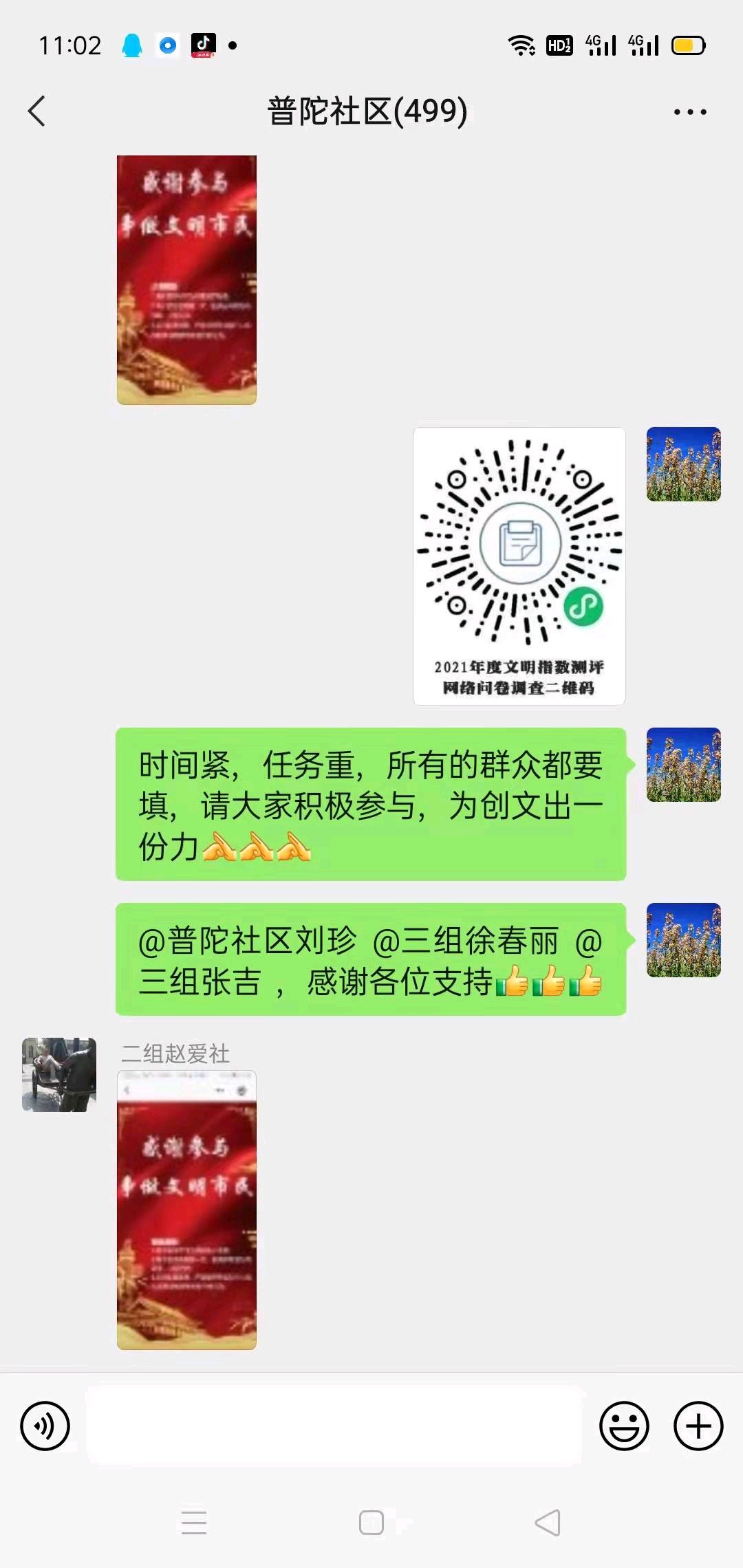743x1568 pixels.
Task: Switch to voice message input
Action: click(45, 1426)
